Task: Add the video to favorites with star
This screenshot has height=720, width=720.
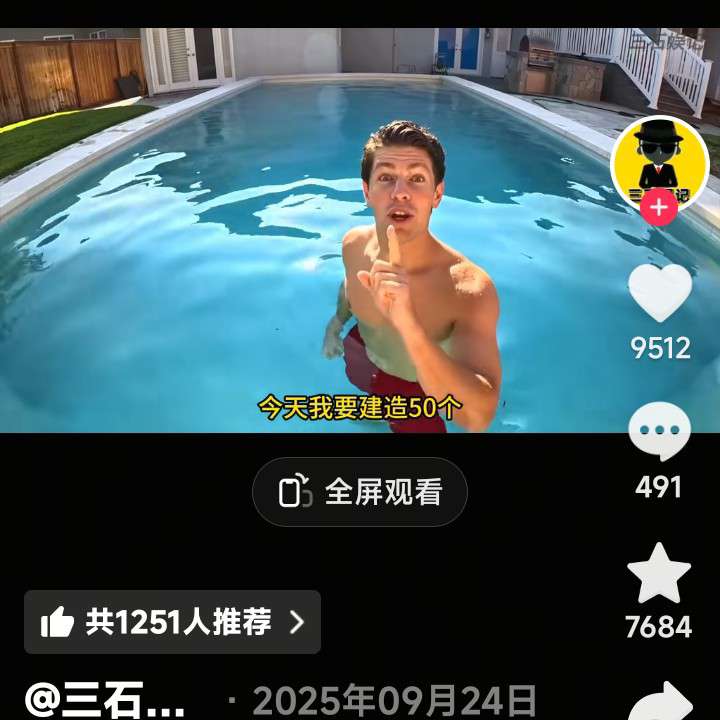Action: pos(659,574)
